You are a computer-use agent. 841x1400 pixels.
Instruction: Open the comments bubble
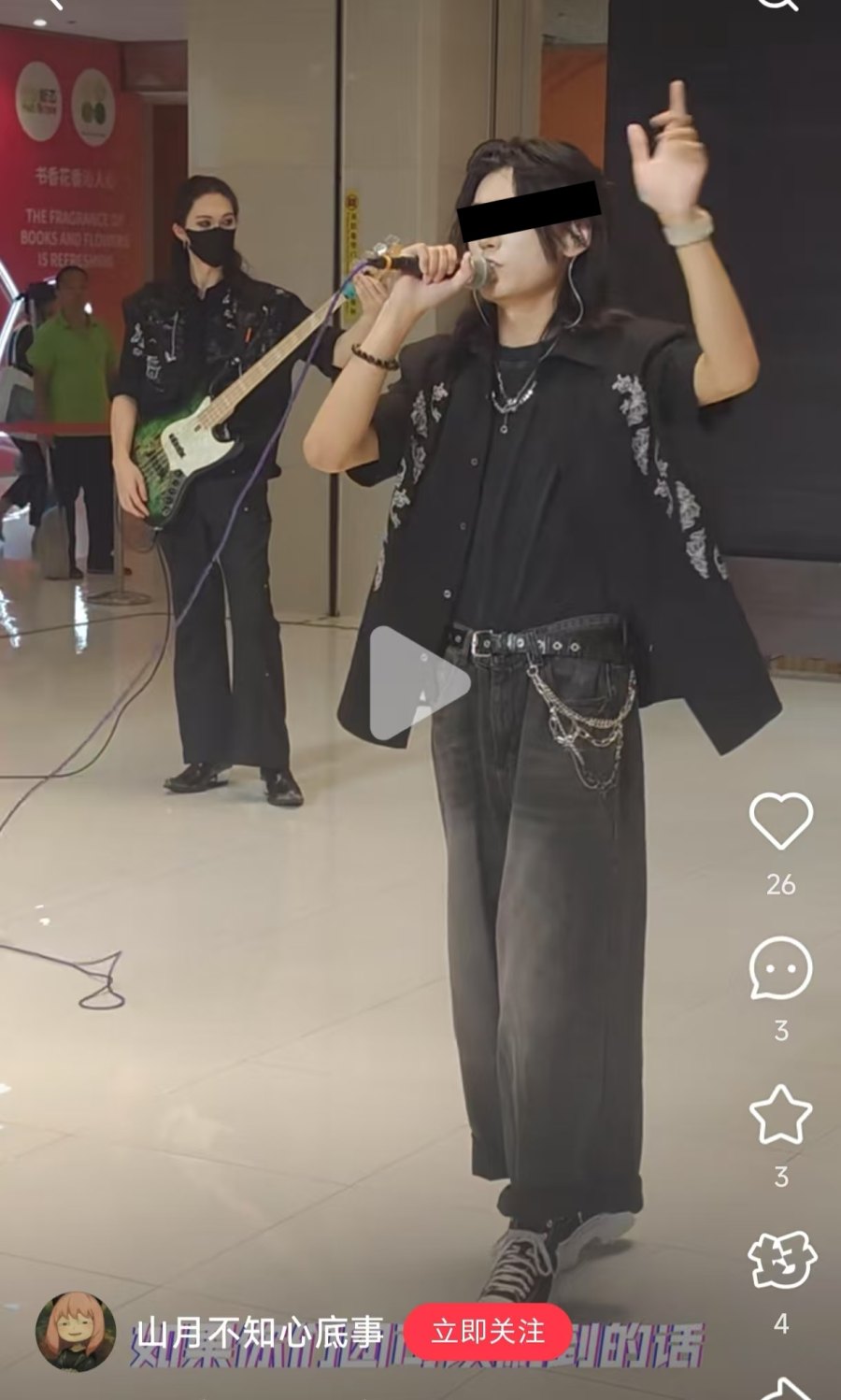781,968
